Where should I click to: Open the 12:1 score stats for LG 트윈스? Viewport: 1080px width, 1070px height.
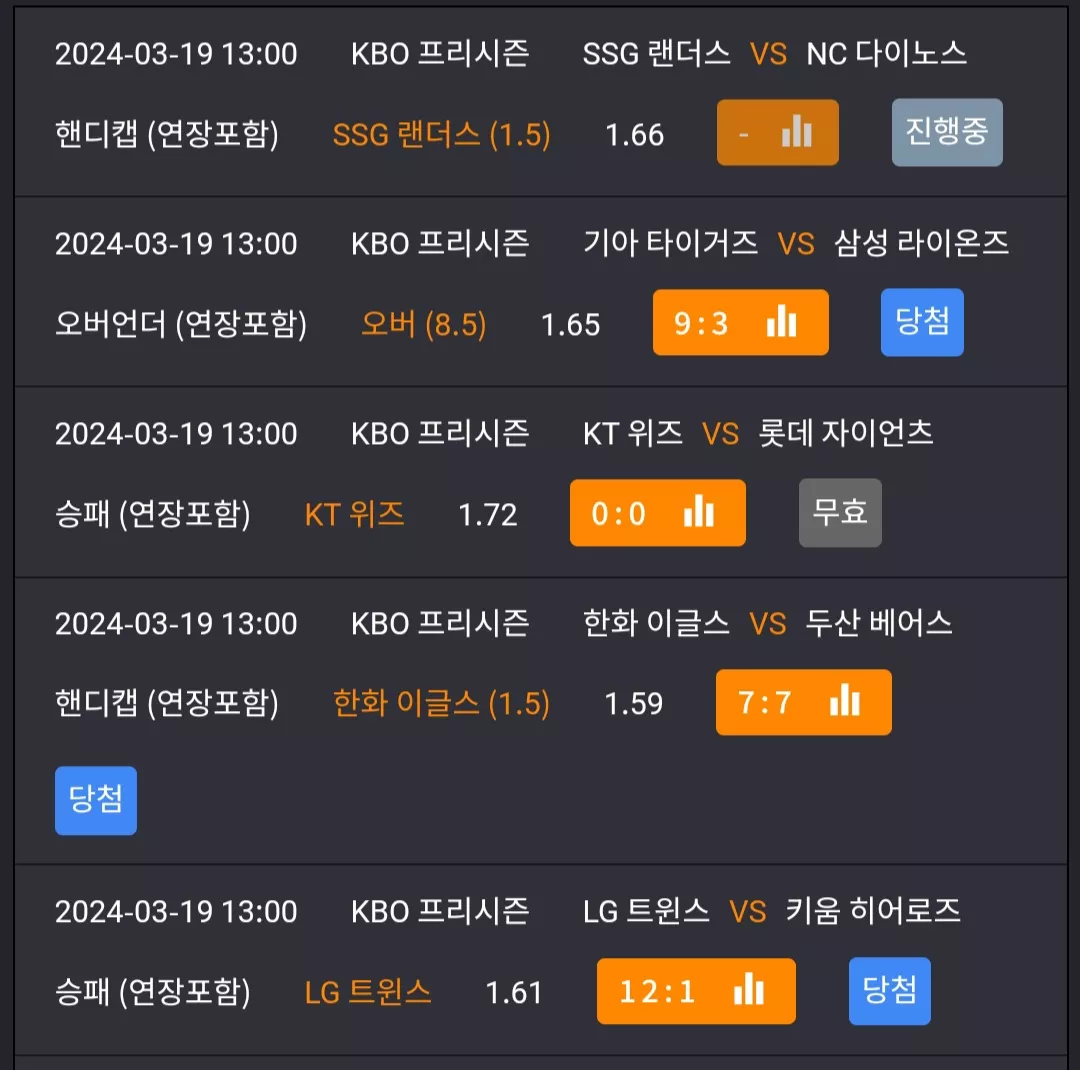click(x=696, y=991)
